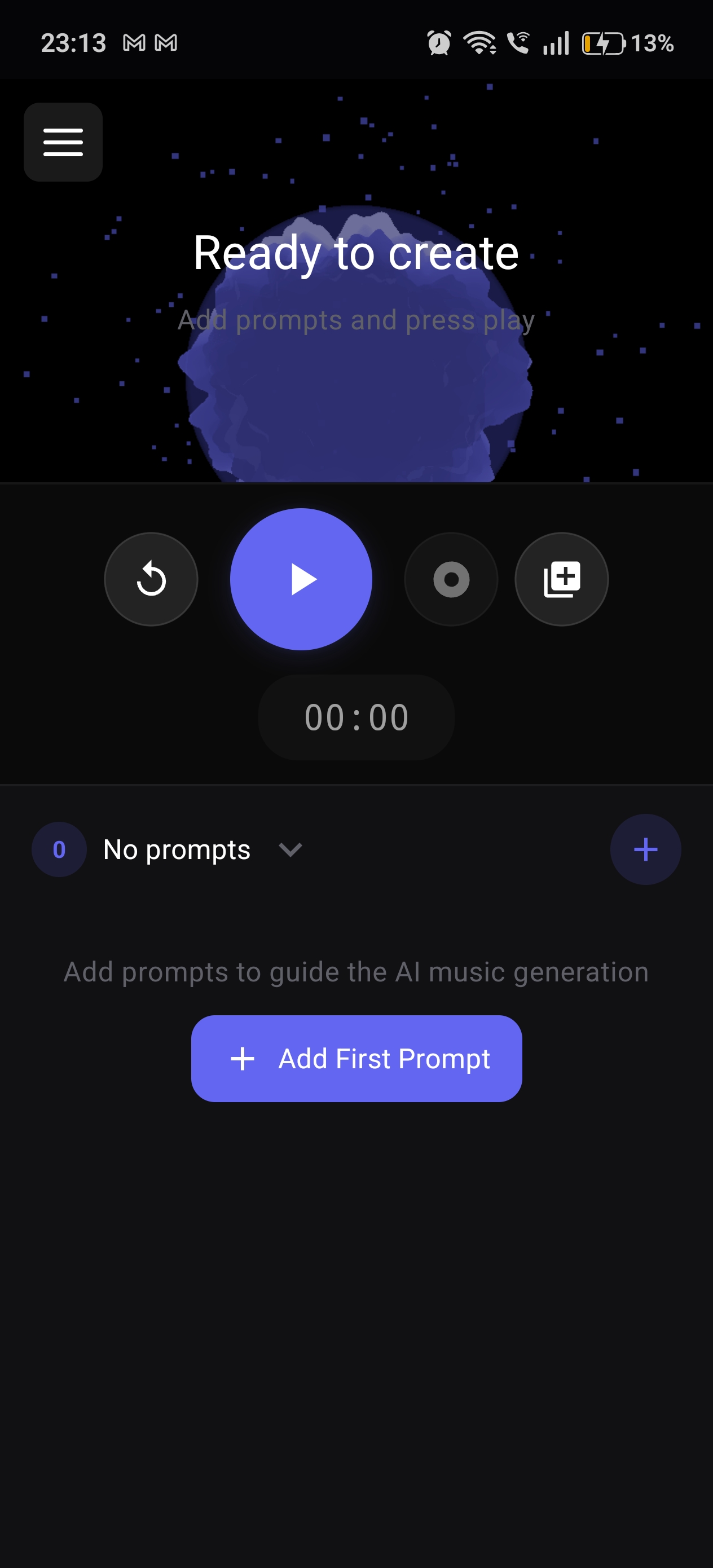Open the prompt count badge showing 0
The height and width of the screenshot is (1568, 713).
point(59,849)
